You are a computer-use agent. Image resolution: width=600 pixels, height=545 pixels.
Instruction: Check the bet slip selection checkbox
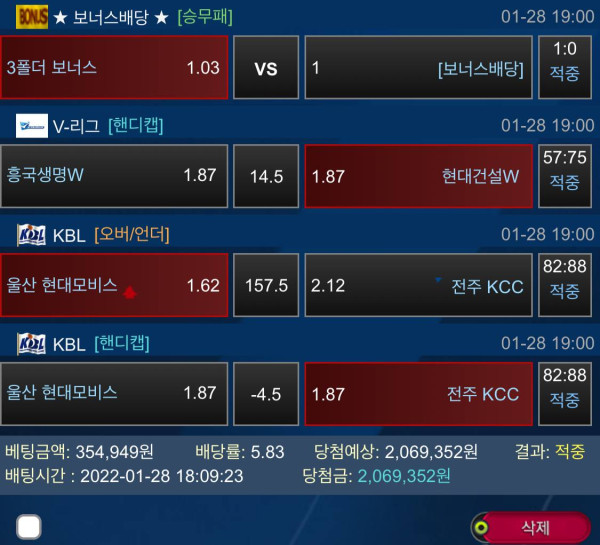pos(29,527)
